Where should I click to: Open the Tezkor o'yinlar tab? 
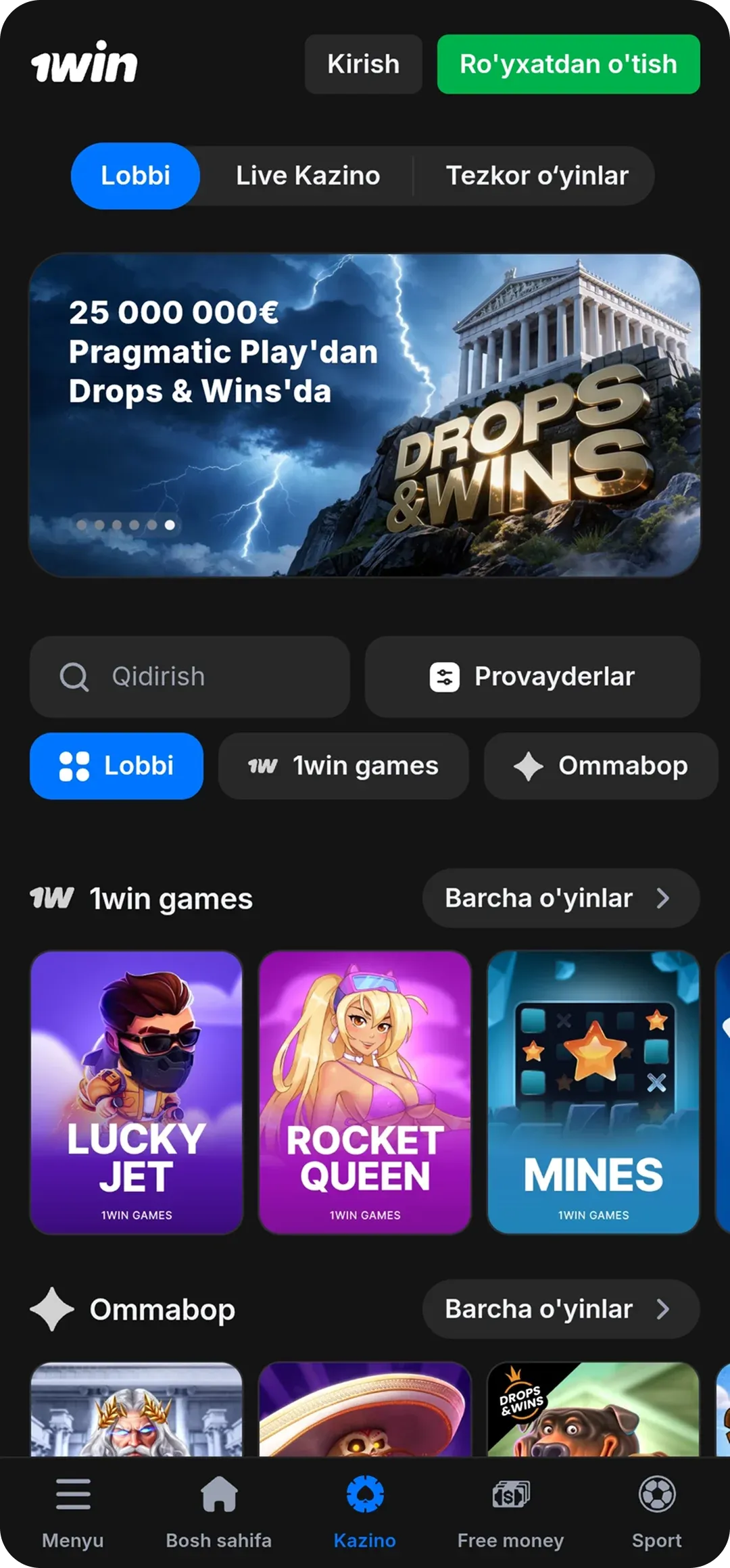pos(537,176)
